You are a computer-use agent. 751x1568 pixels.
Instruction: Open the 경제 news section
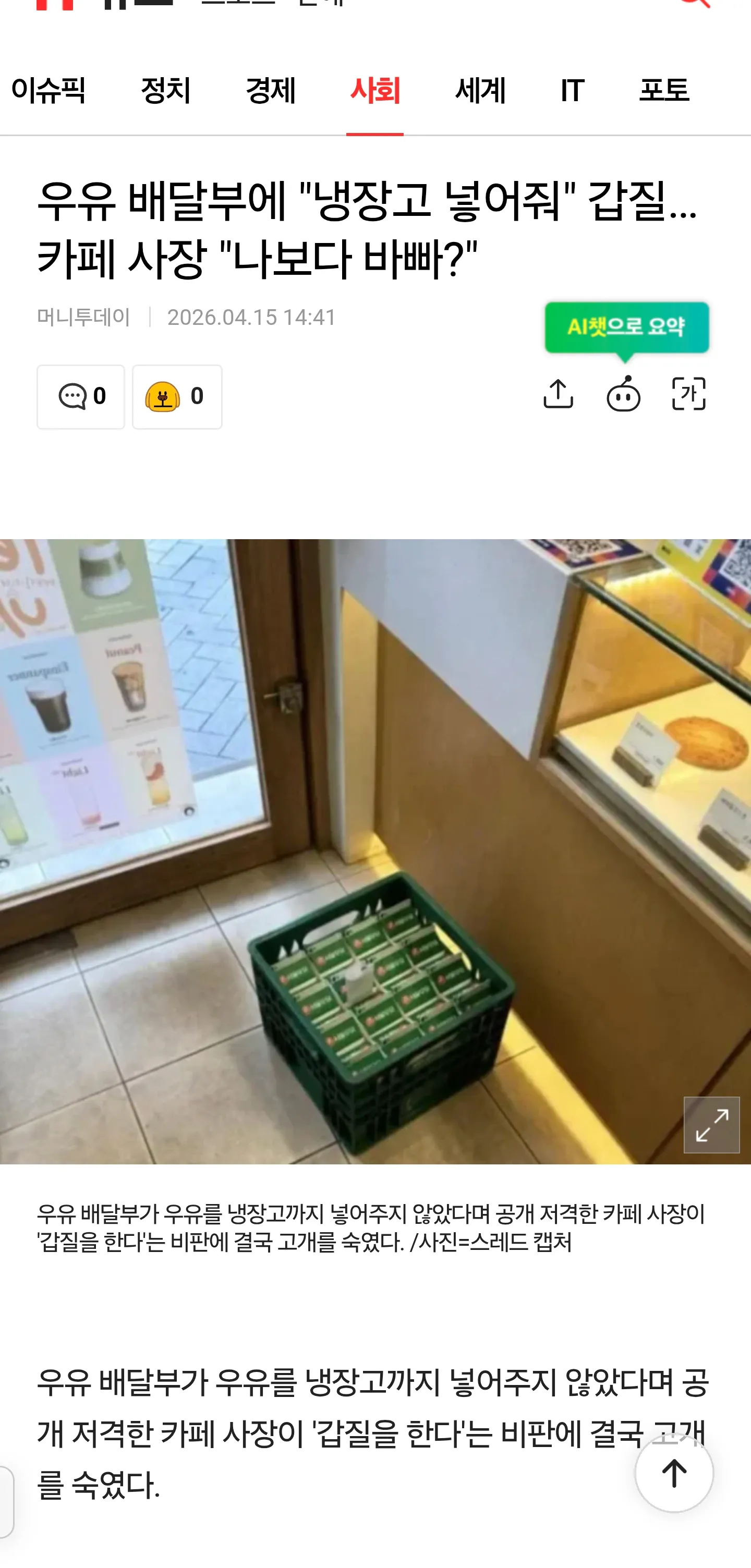point(271,90)
